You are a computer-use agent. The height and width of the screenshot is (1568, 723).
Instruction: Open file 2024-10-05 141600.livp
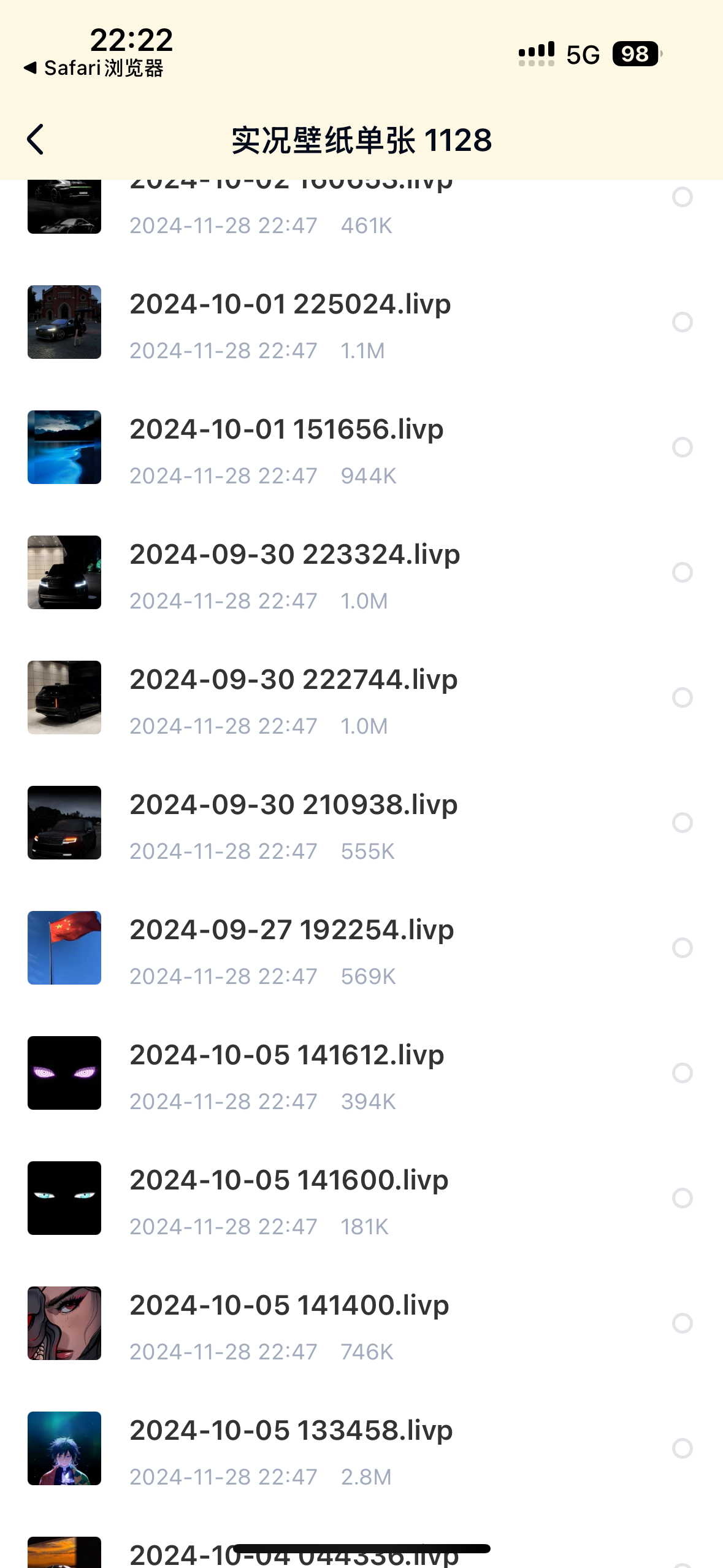click(x=361, y=1198)
